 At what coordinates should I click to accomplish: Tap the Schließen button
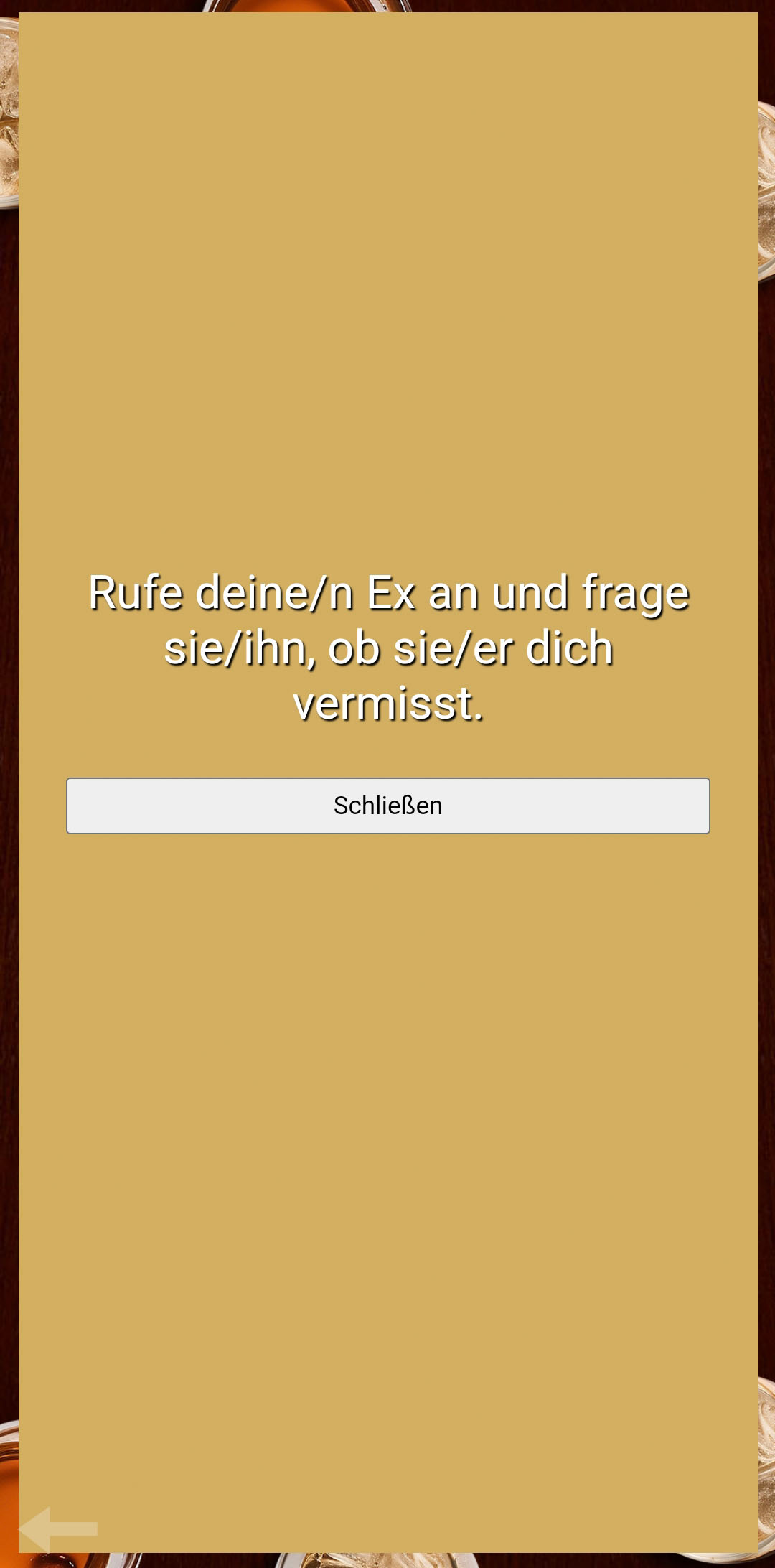coord(387,806)
